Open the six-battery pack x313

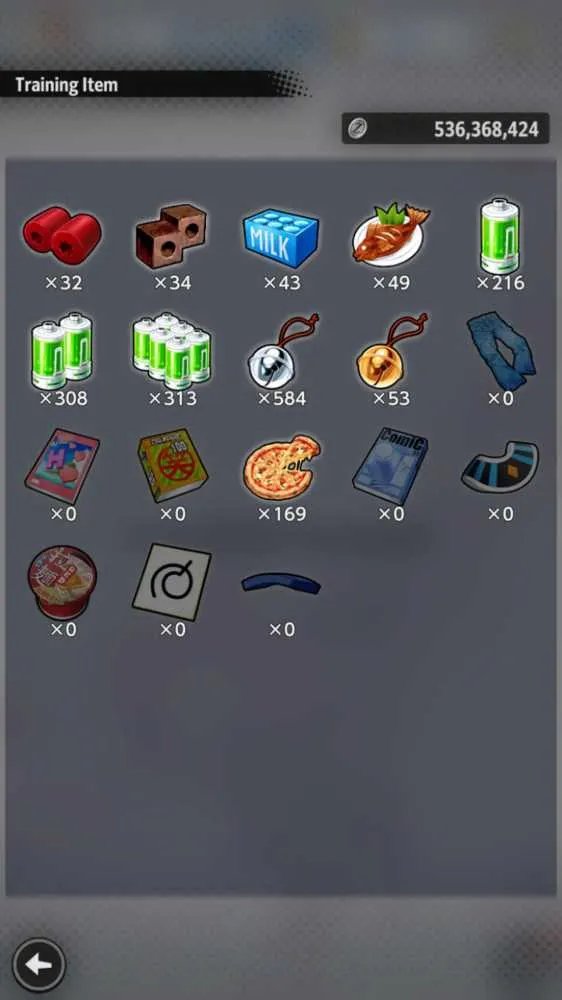[171, 350]
